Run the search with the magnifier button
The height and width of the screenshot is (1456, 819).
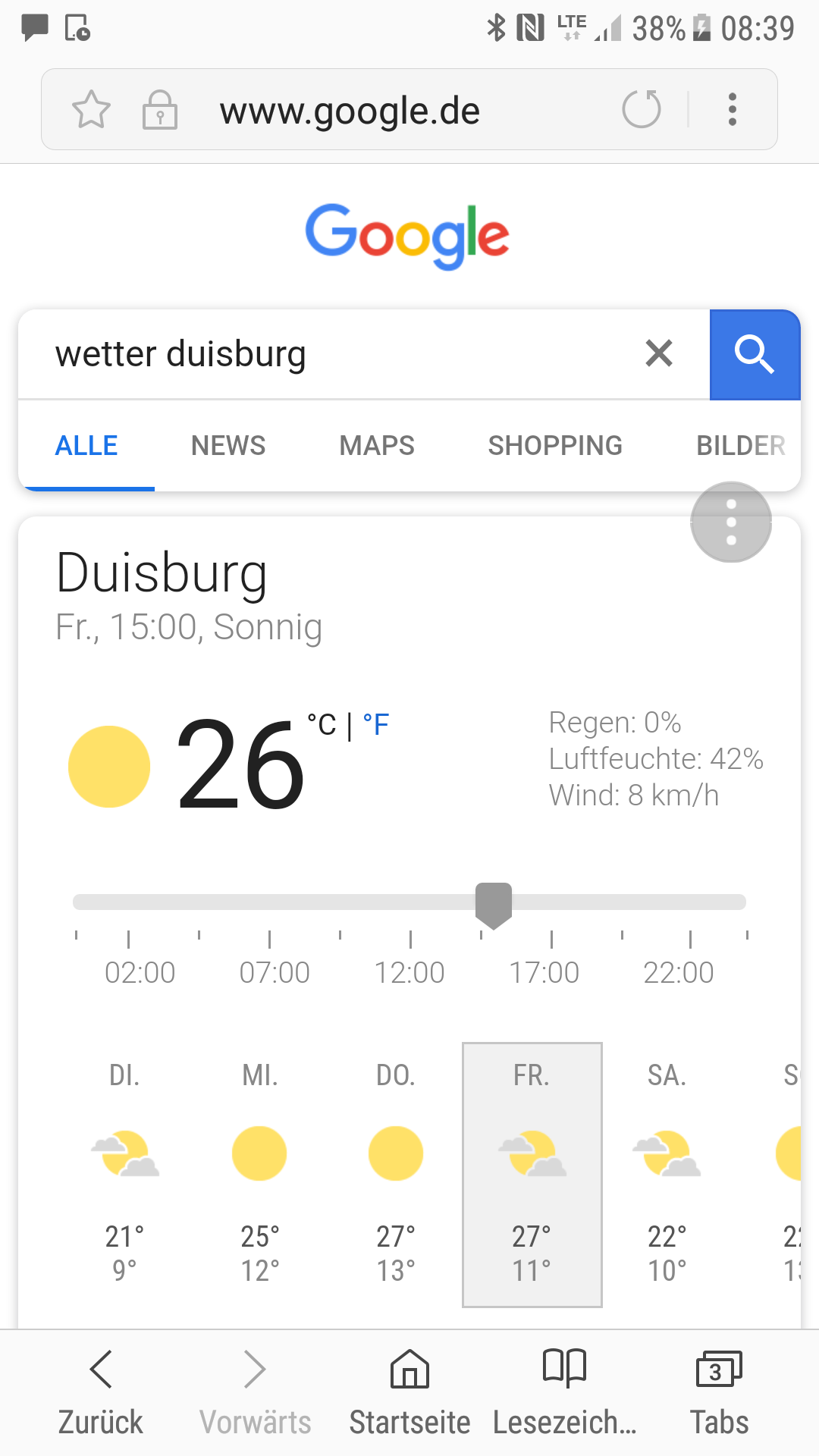pyautogui.click(x=755, y=354)
